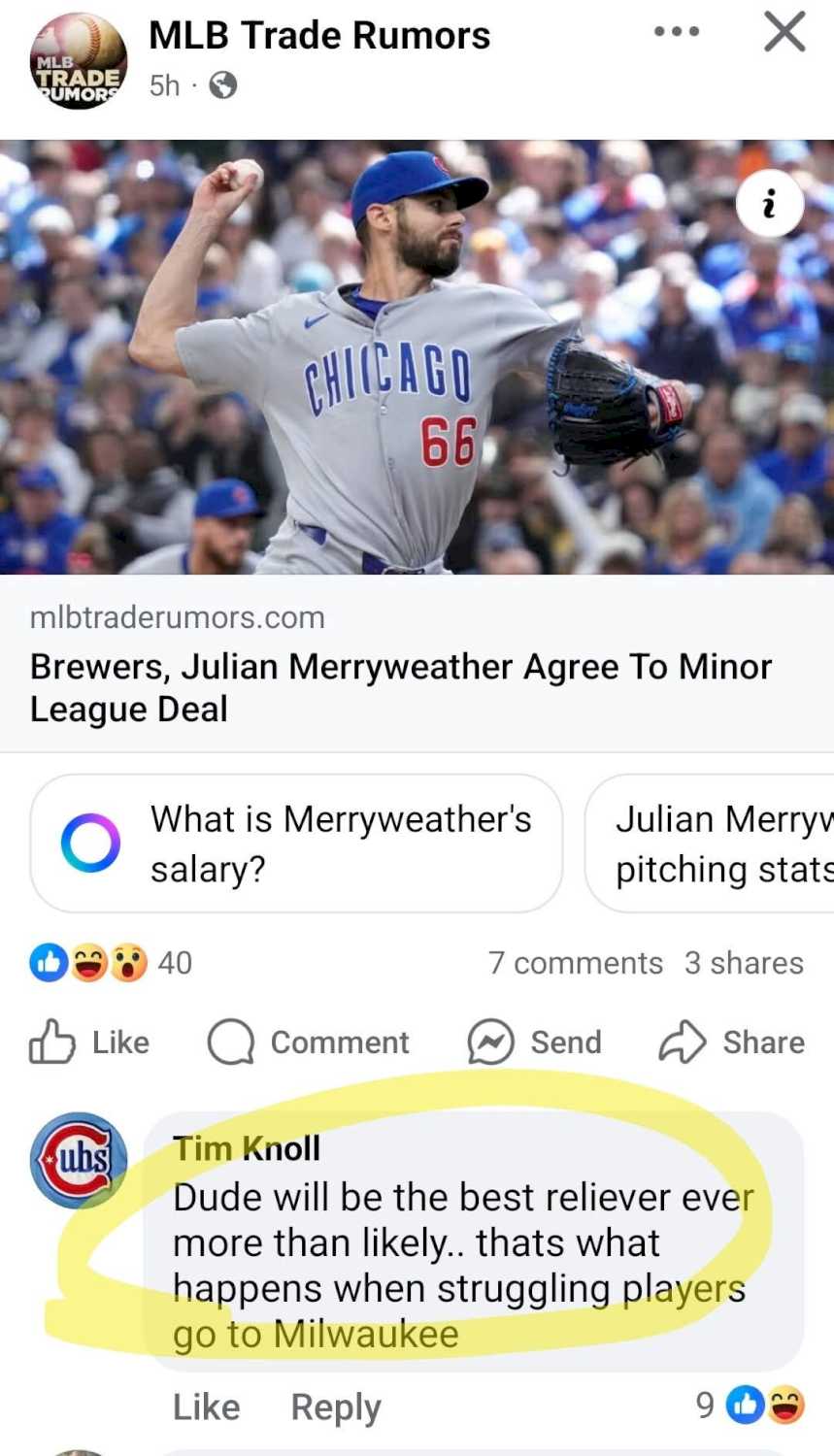This screenshot has height=1456, width=834.
Task: Like the MLB Trade Rumors post
Action: pyautogui.click(x=89, y=1042)
